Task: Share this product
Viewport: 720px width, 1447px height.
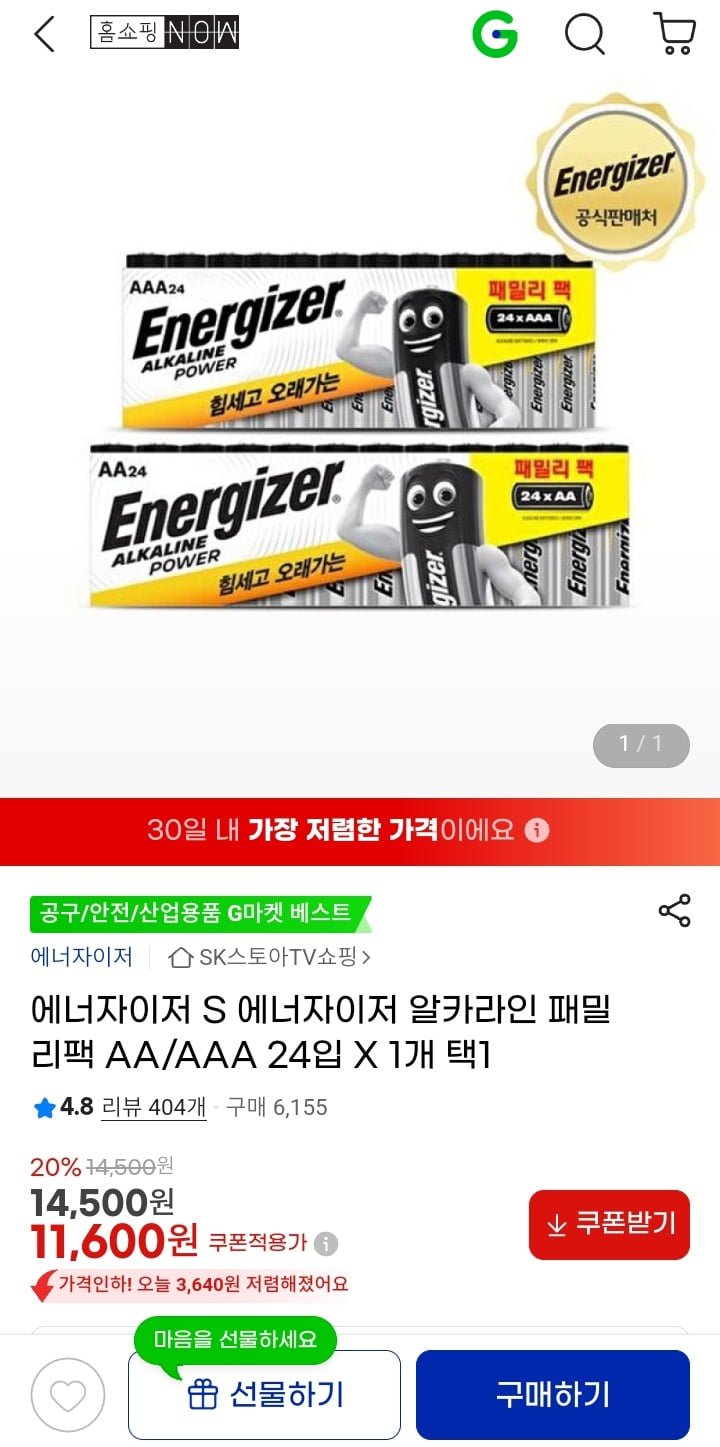Action: point(675,911)
